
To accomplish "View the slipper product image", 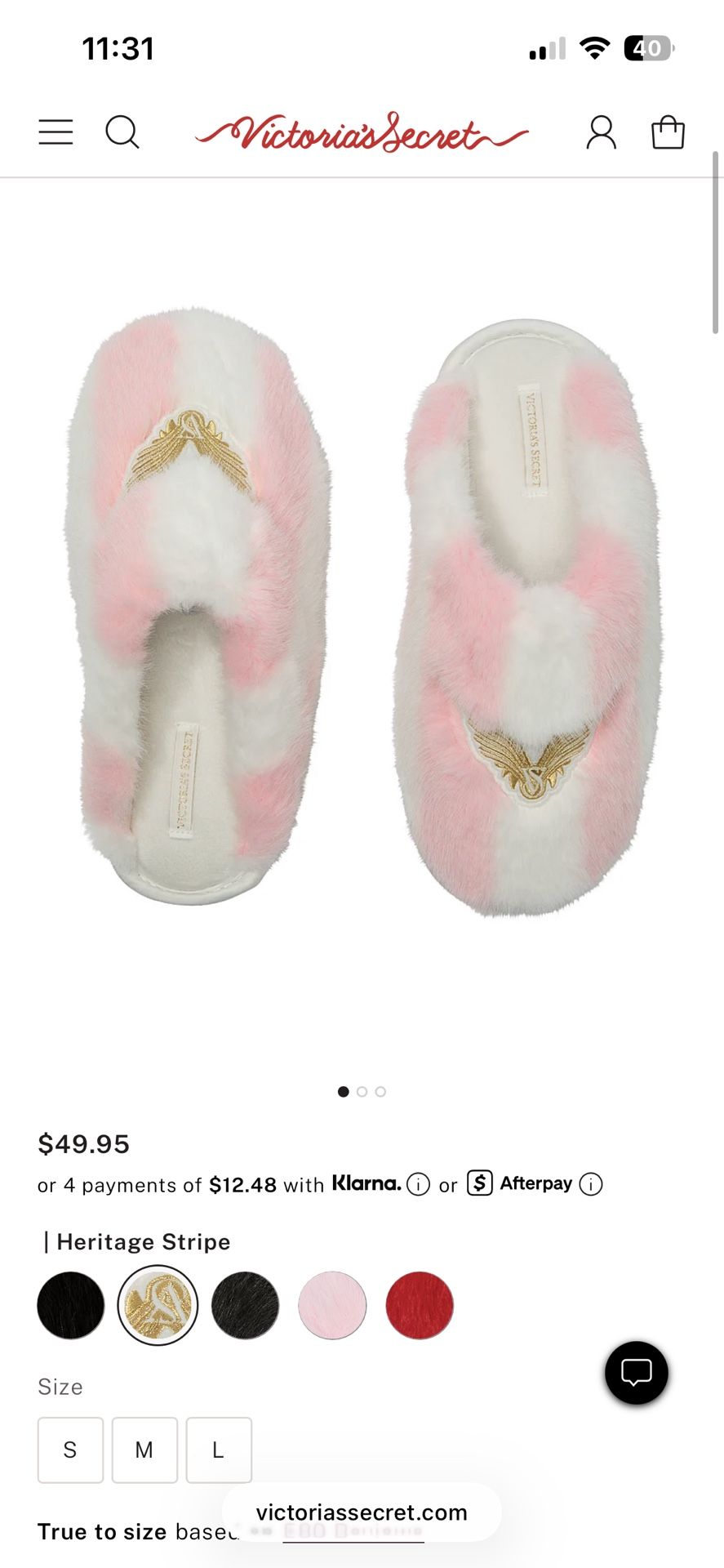I will tap(362, 612).
